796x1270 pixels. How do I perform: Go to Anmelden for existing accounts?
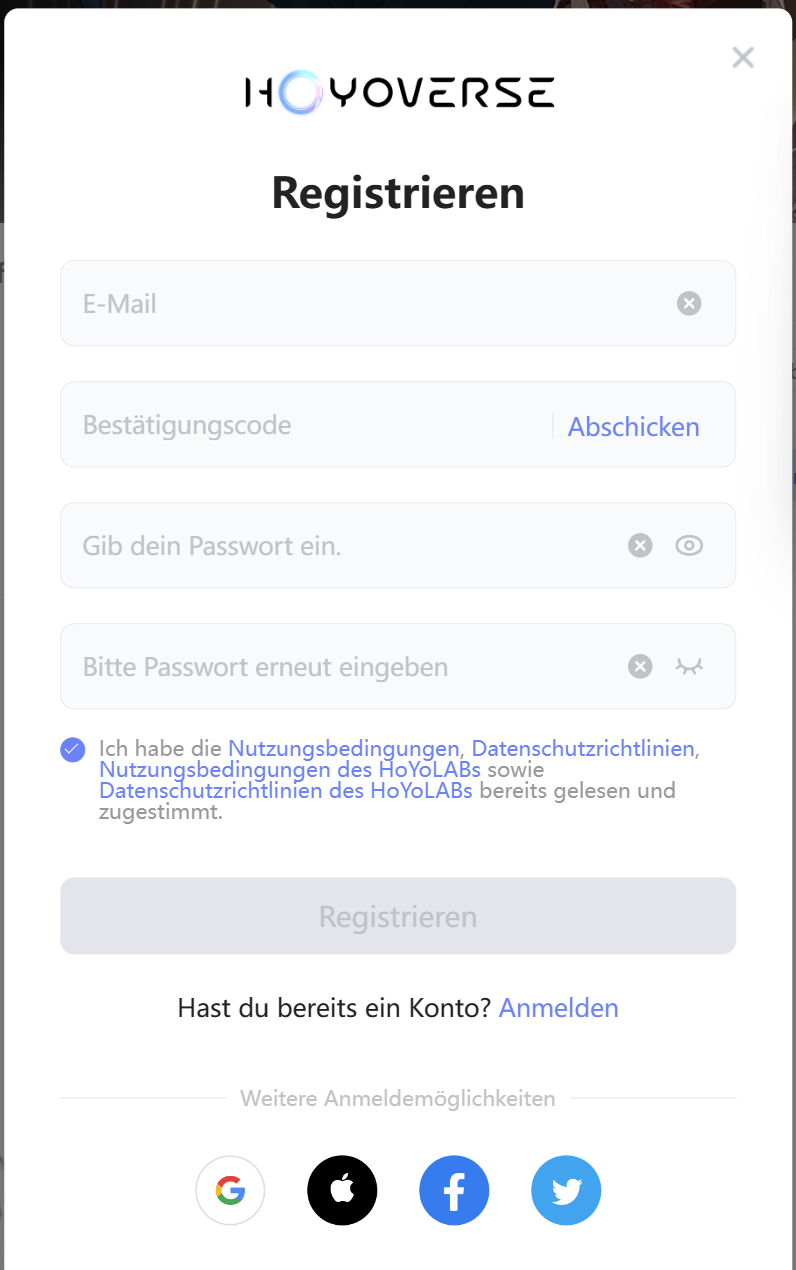click(x=558, y=1008)
